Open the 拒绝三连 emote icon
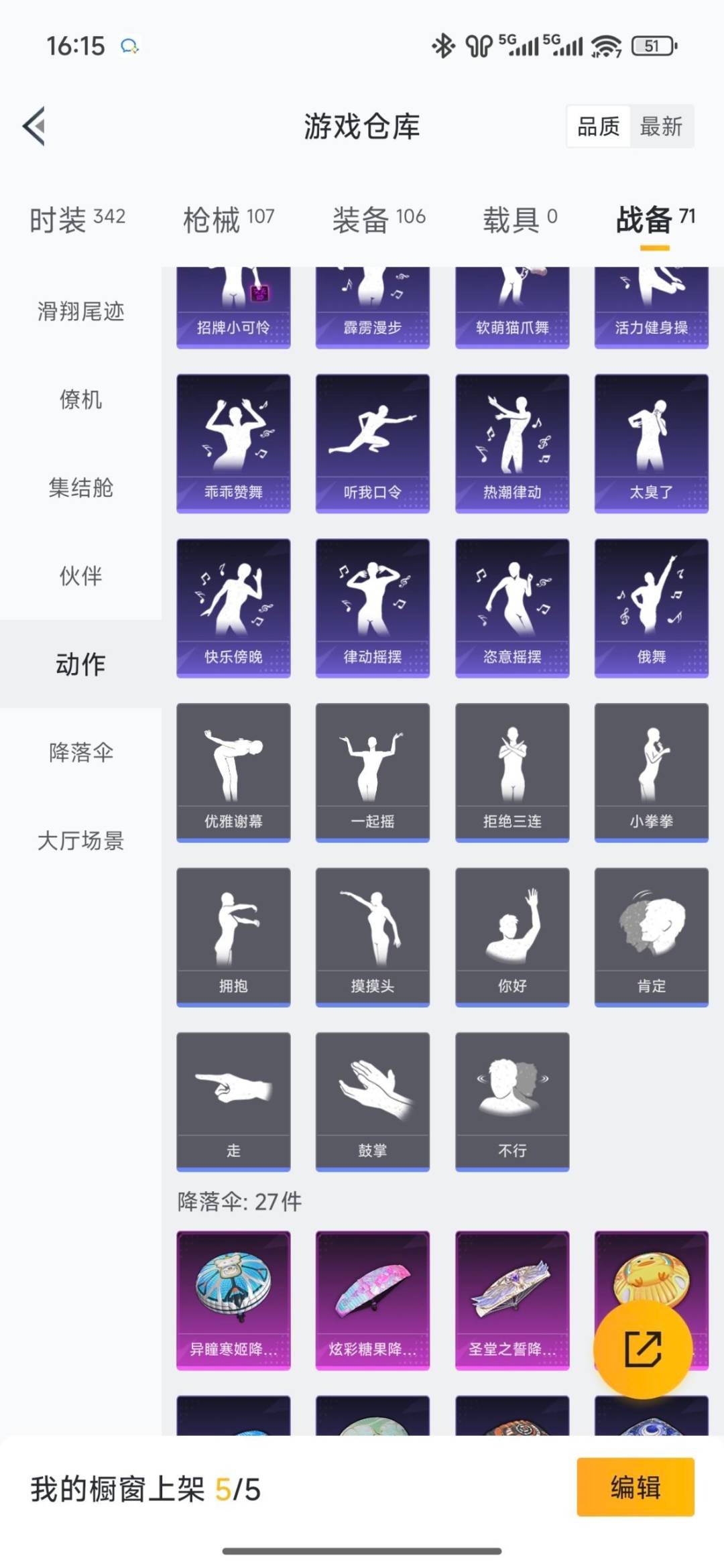724x1568 pixels. click(511, 770)
